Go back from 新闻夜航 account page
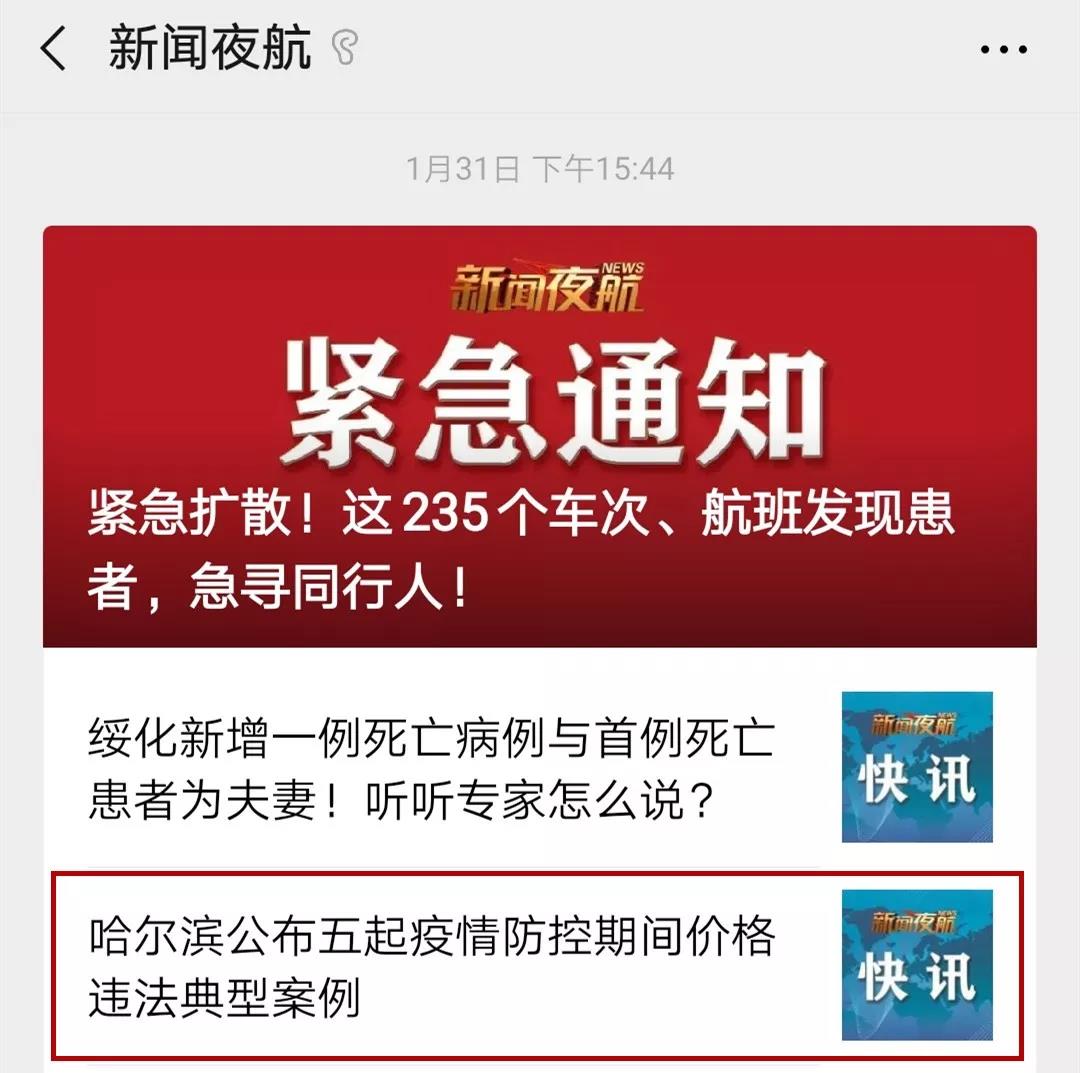 click(x=52, y=48)
